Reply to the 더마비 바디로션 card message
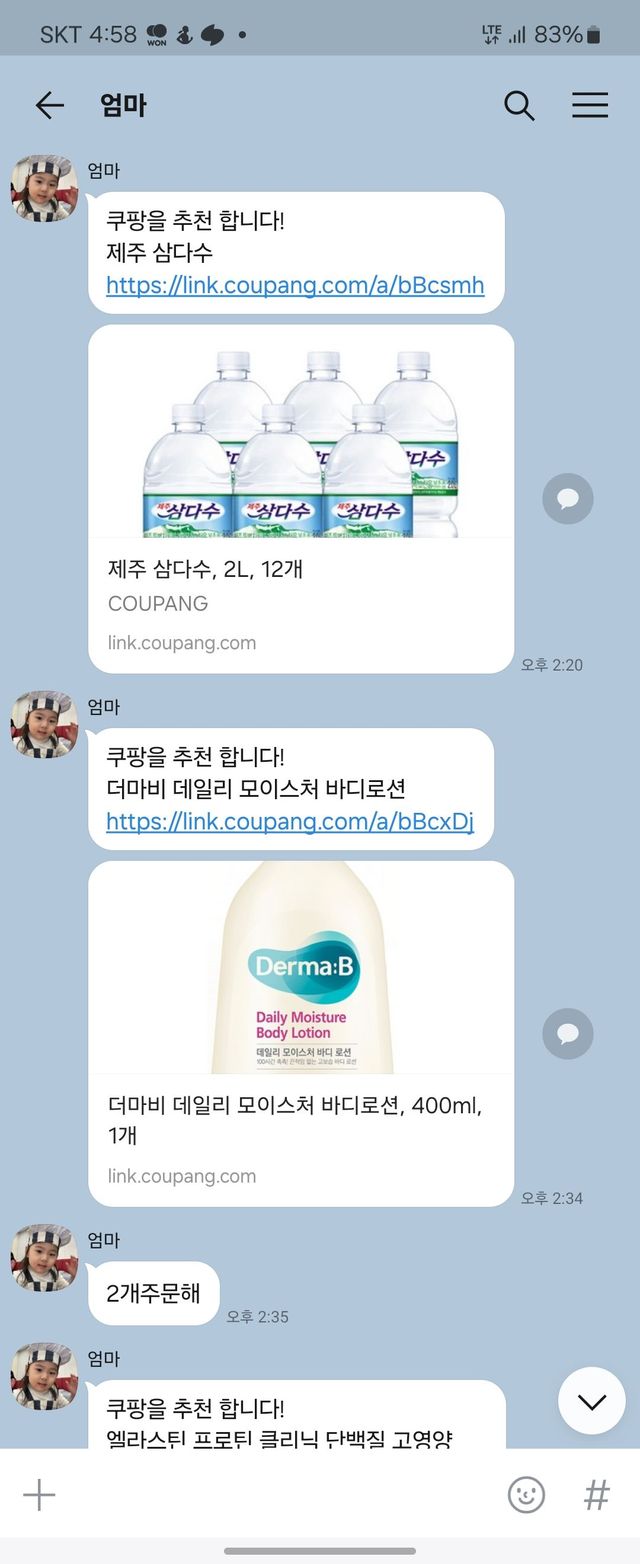Image resolution: width=640 pixels, height=1564 pixels. coord(568,1033)
